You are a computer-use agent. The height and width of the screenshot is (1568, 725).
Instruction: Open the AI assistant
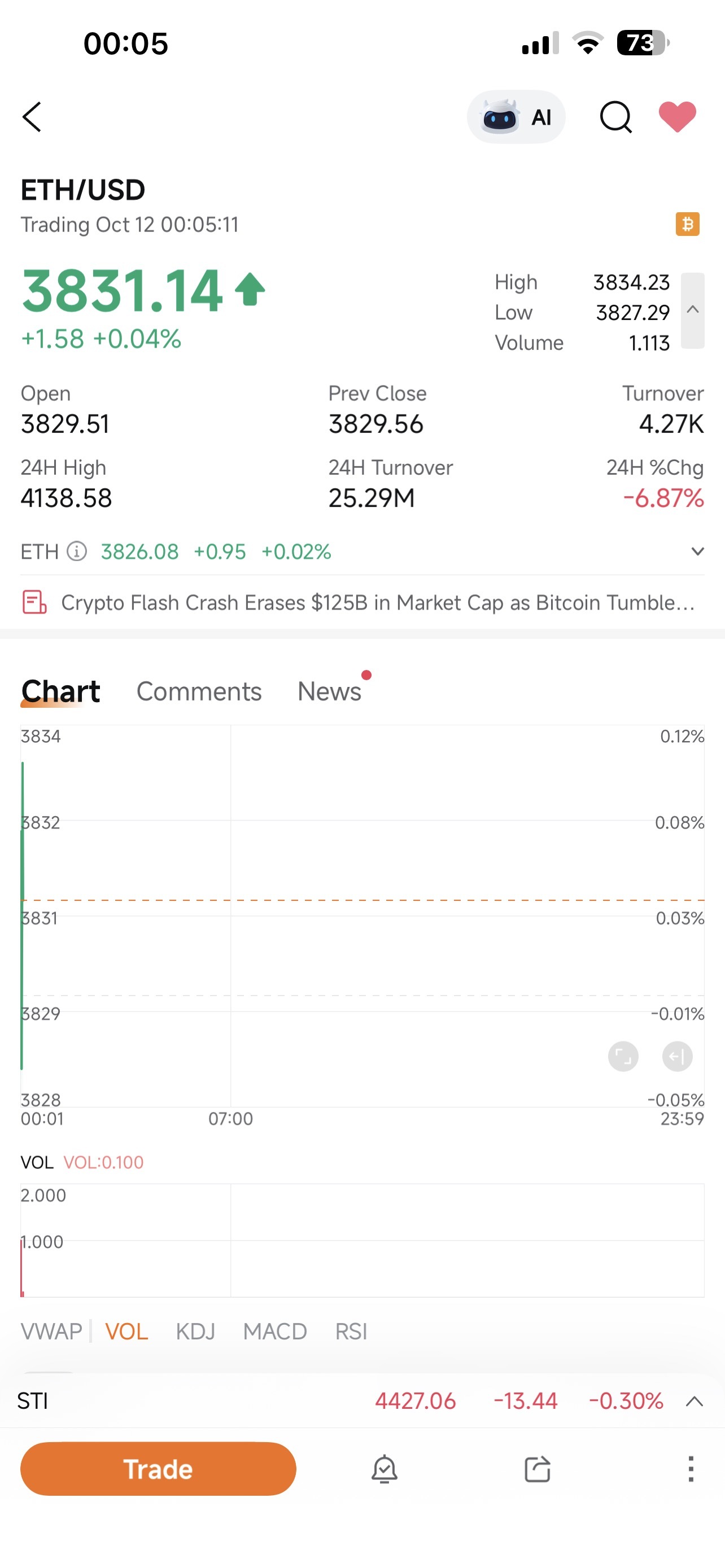516,116
